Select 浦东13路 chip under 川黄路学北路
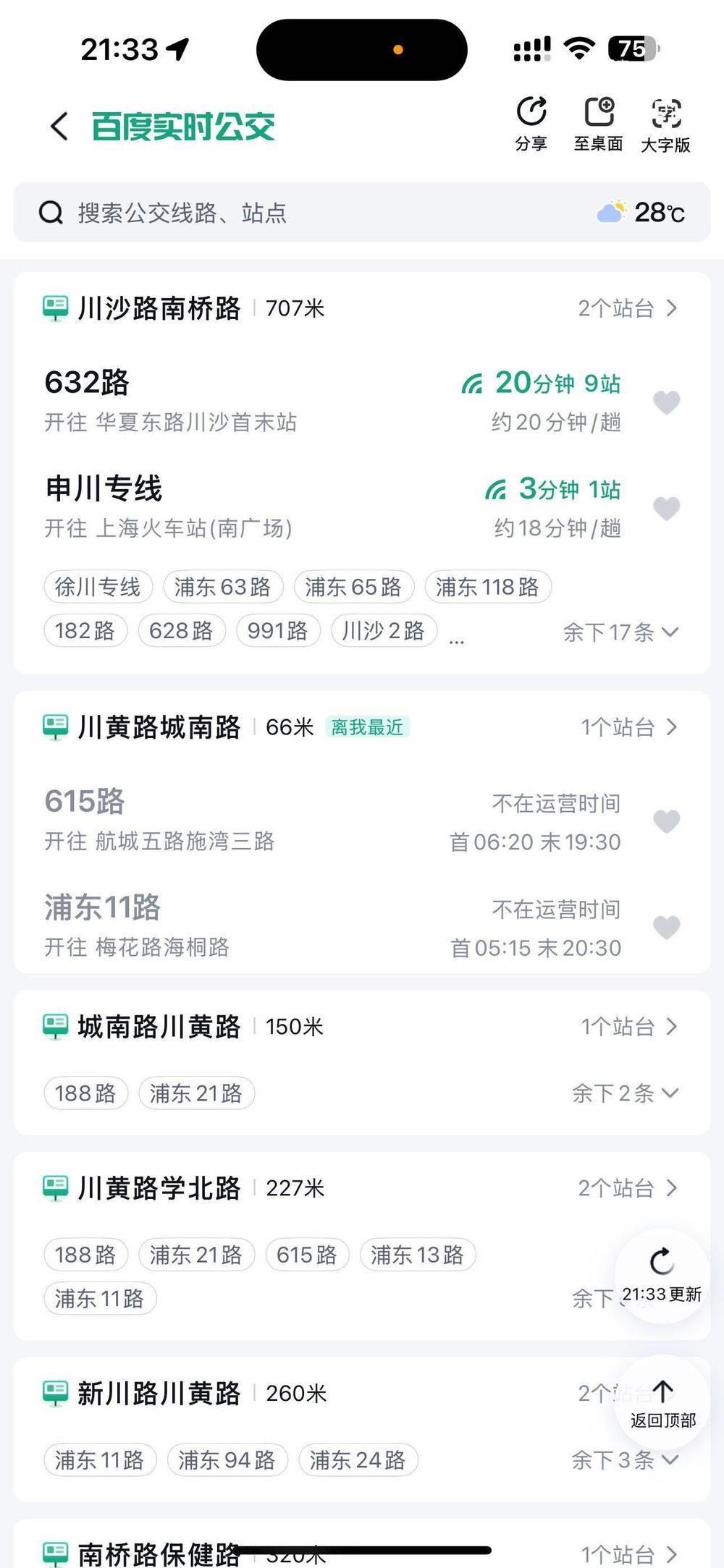The width and height of the screenshot is (724, 1568). pos(418,1255)
